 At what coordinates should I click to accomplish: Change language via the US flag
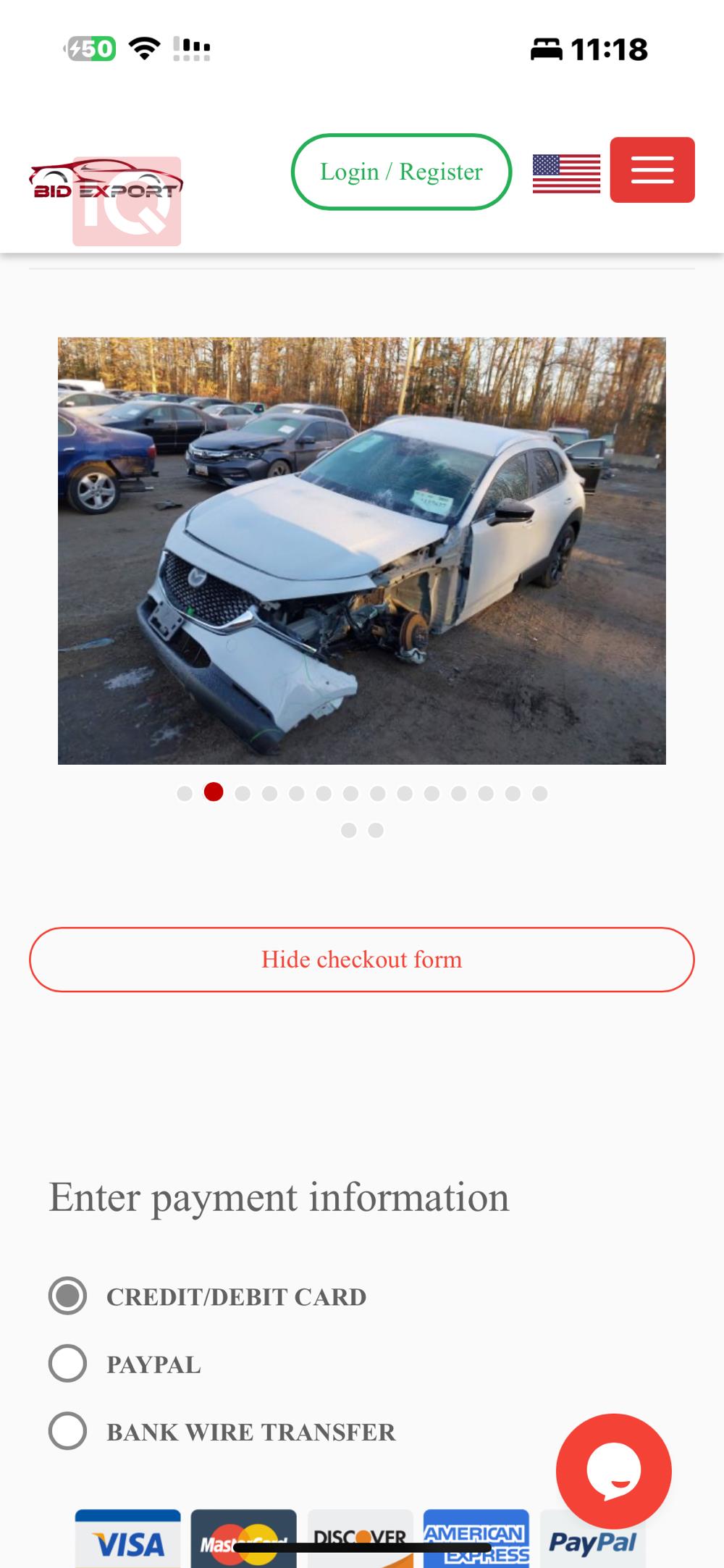point(566,174)
